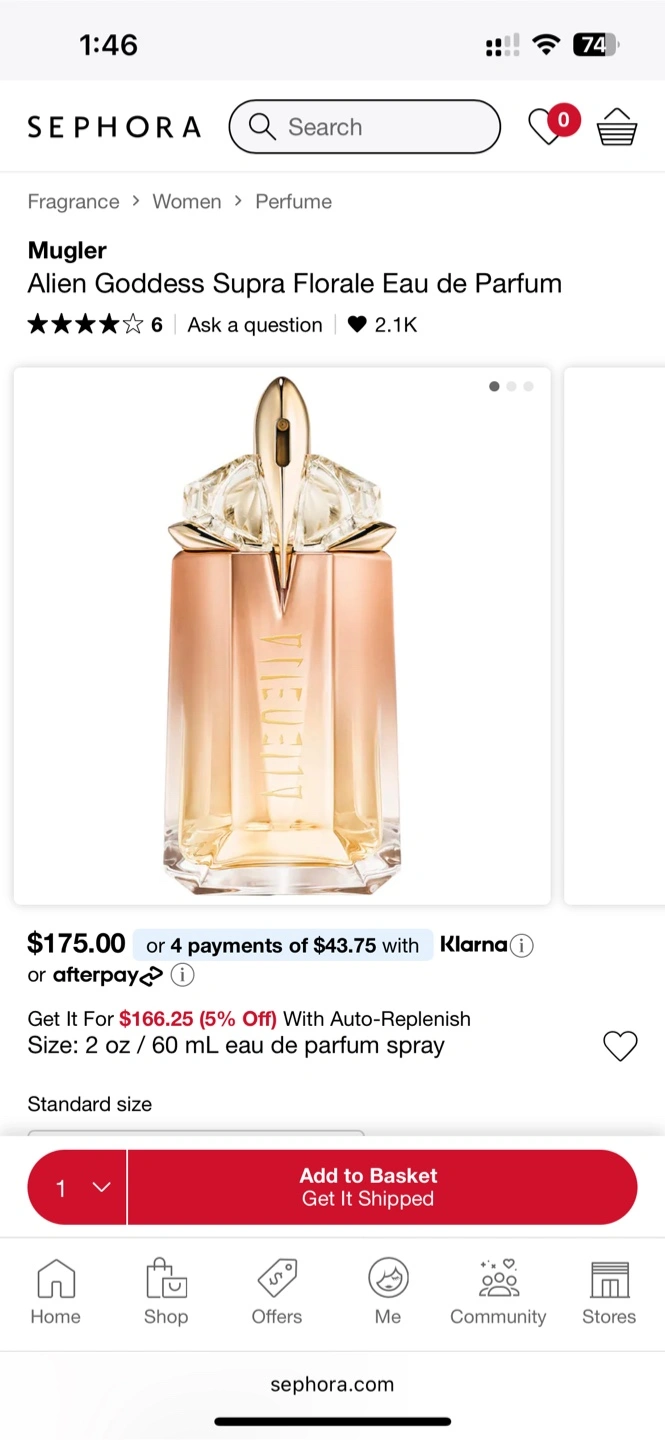
Task: Add product to Loves with heart
Action: [x=620, y=1046]
